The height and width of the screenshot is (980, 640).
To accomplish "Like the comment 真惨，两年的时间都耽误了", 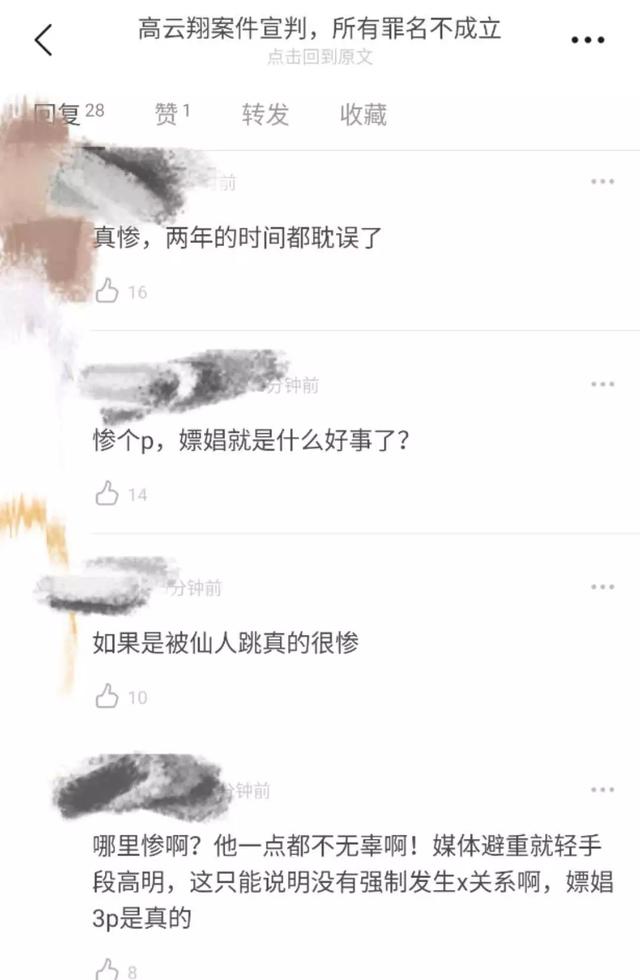I will point(107,291).
